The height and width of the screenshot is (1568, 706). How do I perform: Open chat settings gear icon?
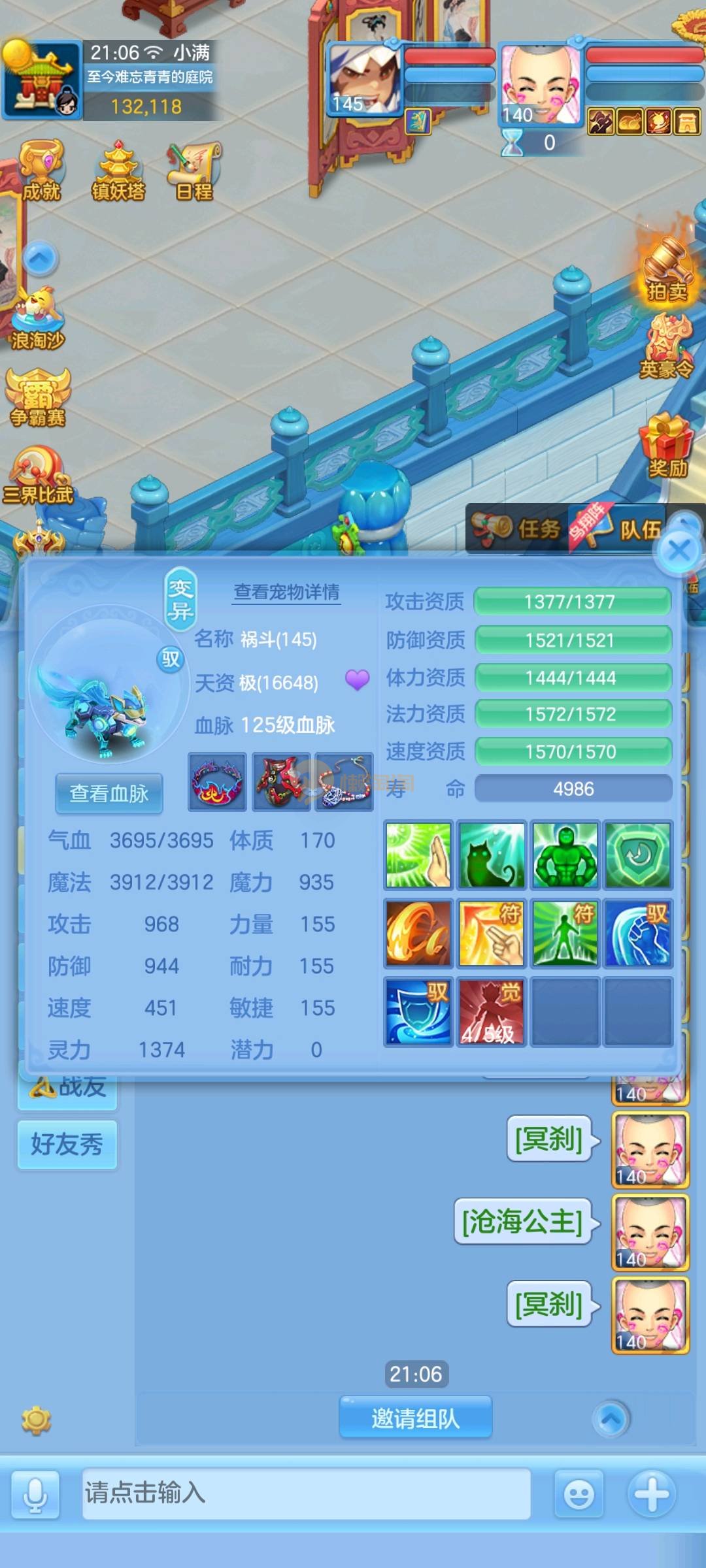click(36, 1421)
